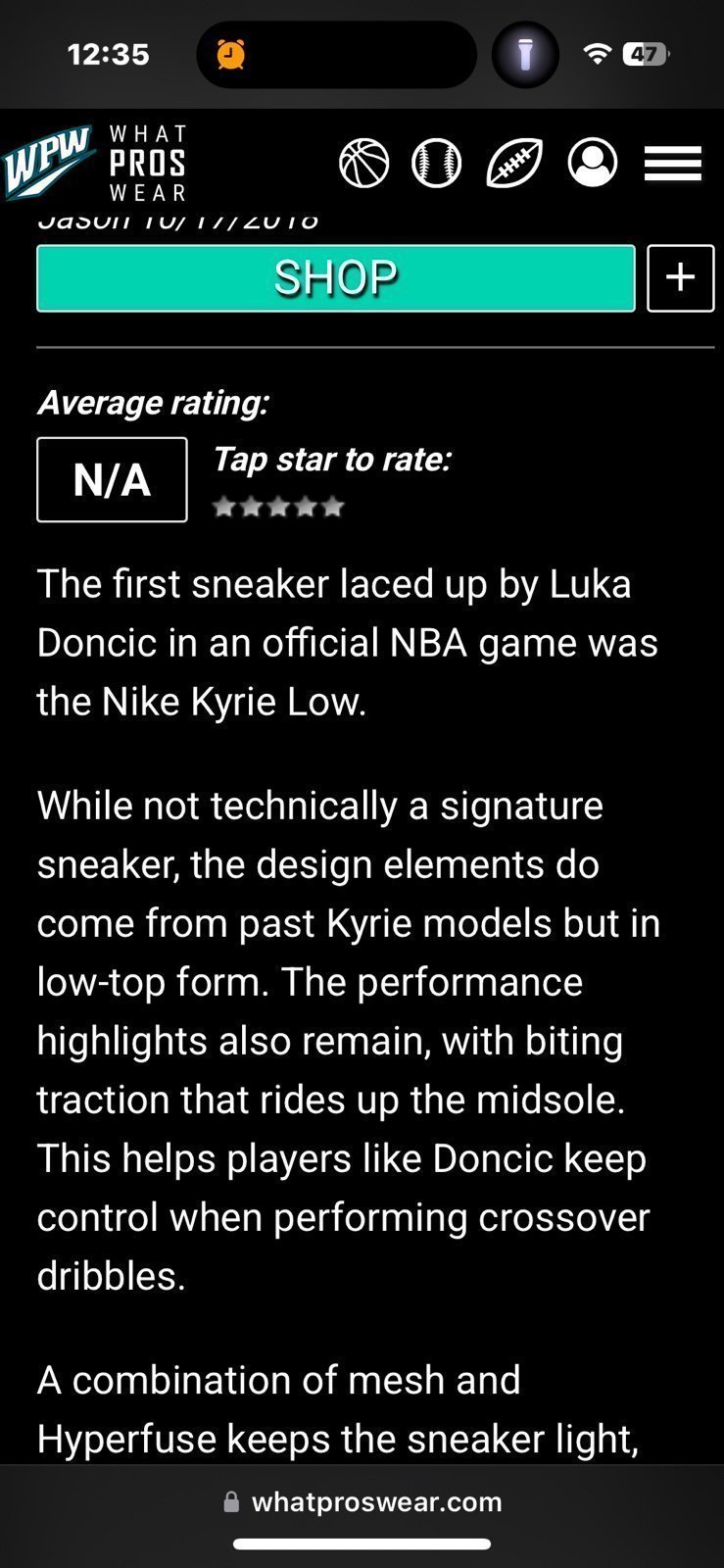Open the football section icon

pos(514,163)
